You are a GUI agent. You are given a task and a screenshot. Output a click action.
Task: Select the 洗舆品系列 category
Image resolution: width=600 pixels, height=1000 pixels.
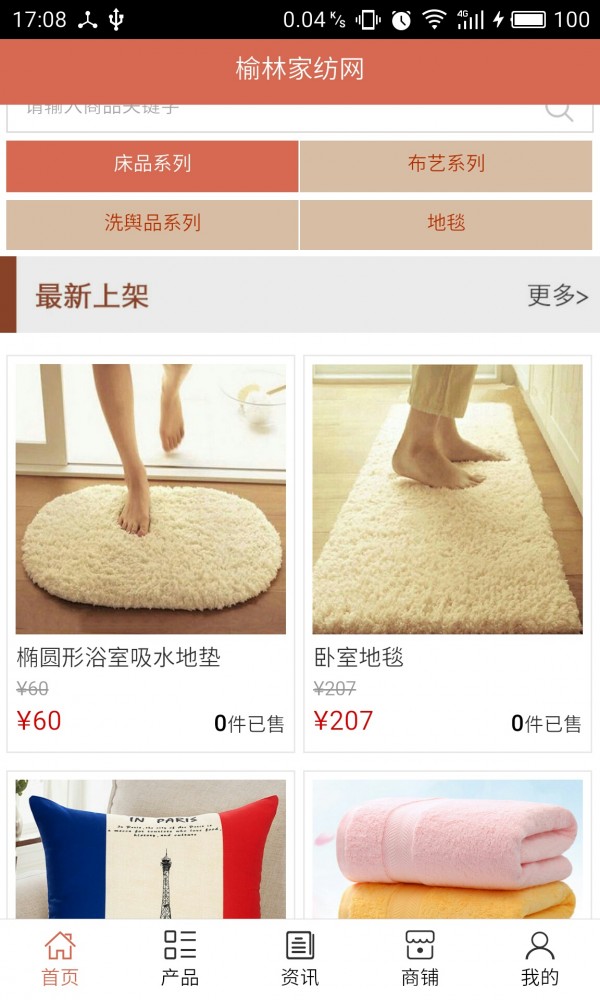click(152, 224)
